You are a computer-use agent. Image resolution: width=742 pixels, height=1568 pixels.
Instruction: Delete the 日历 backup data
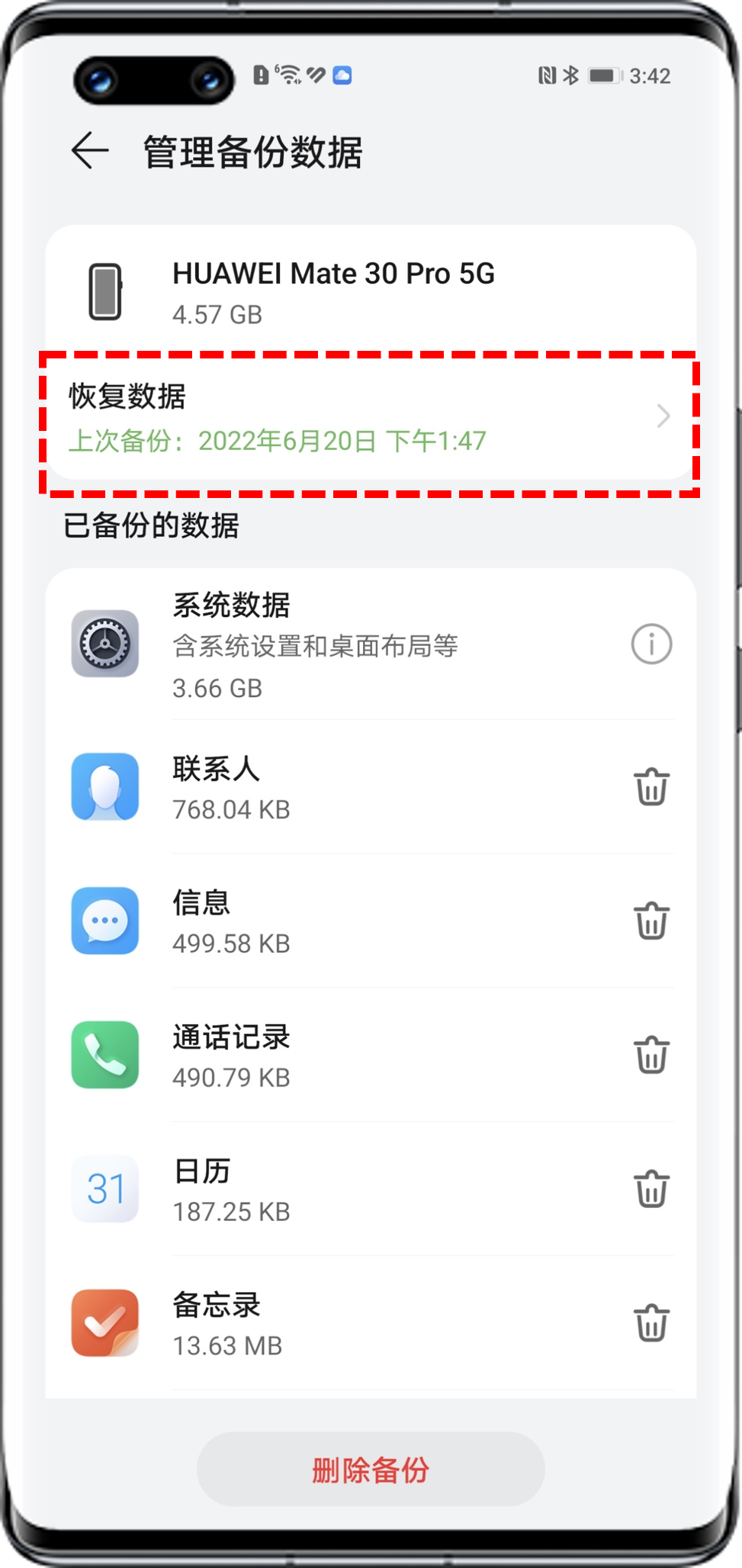[x=651, y=1189]
